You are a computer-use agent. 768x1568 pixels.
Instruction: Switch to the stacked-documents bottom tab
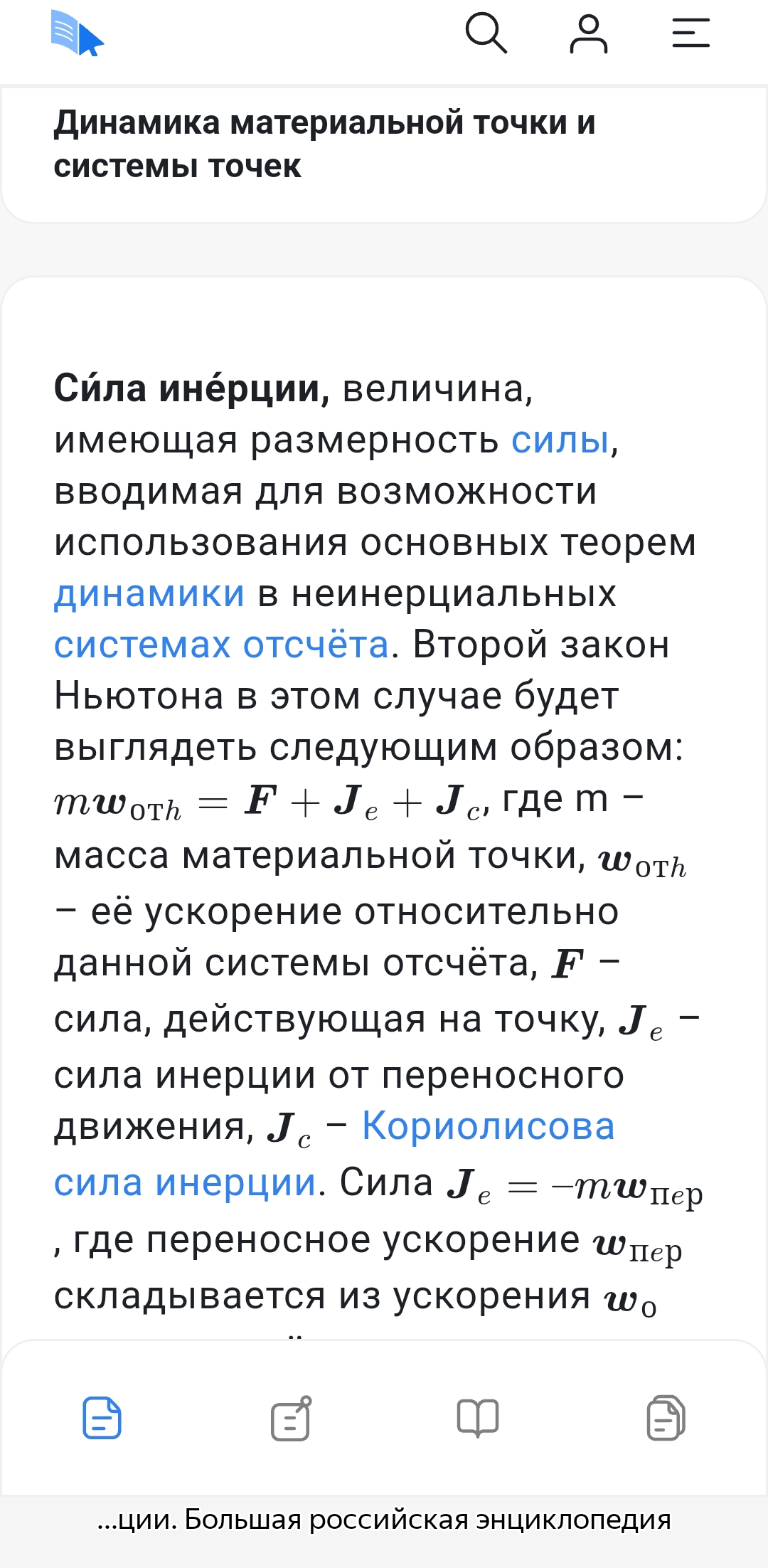pyautogui.click(x=666, y=1418)
